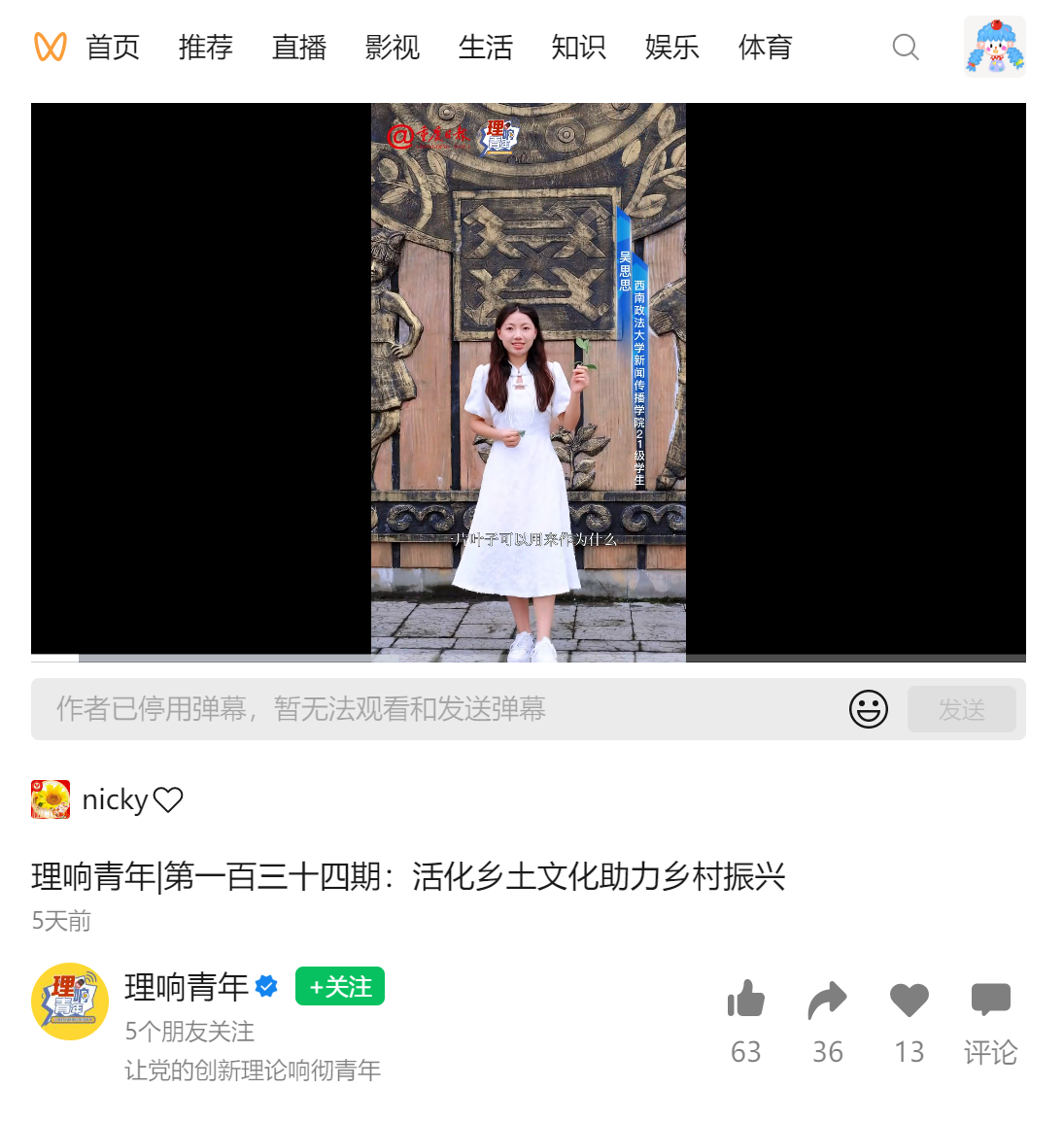Seek using the video progress bar
The width and height of the screenshot is (1064, 1121).
coord(528,658)
